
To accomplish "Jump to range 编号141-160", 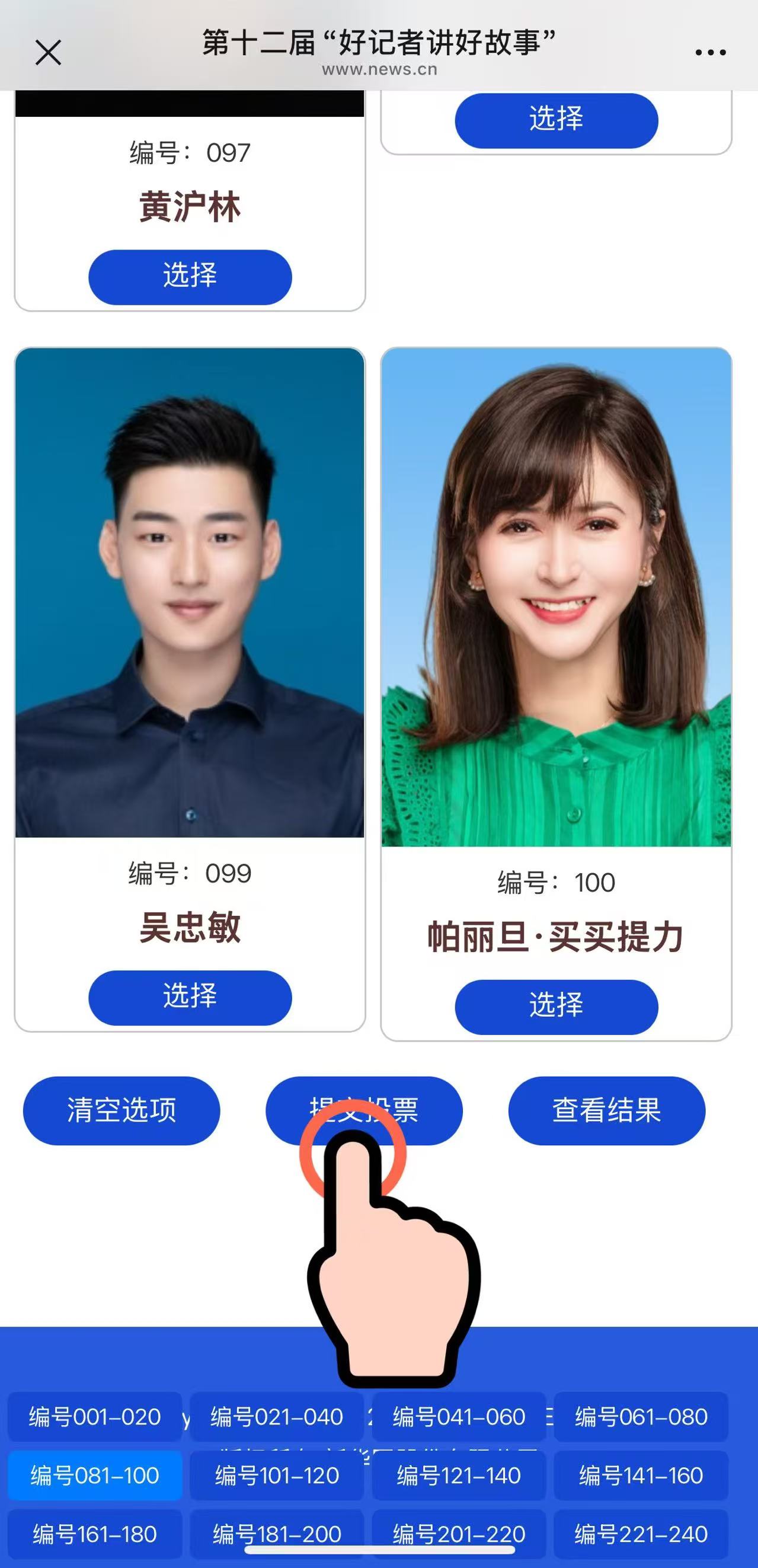I will (641, 1475).
